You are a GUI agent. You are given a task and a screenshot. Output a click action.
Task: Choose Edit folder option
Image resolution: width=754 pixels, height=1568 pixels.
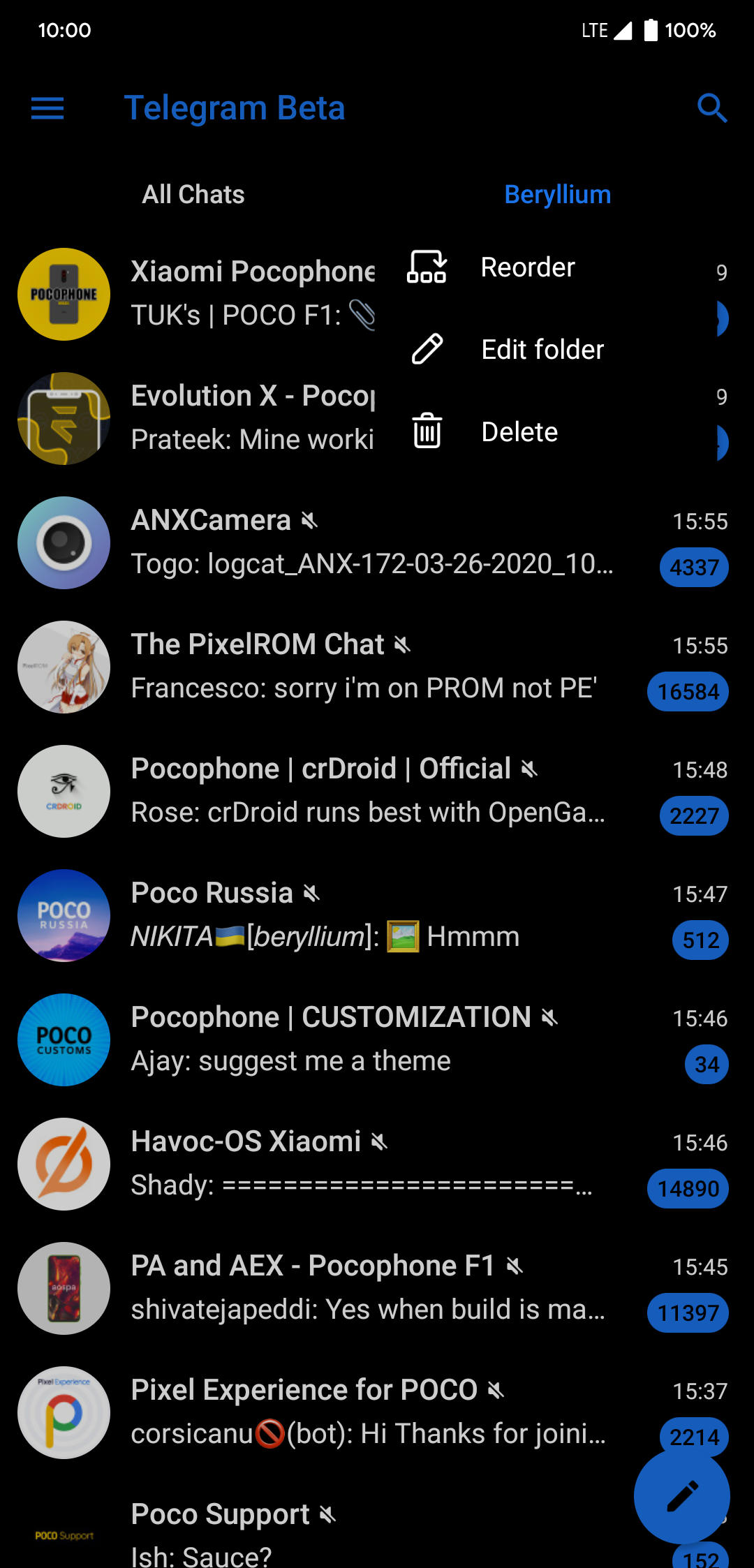click(x=542, y=350)
